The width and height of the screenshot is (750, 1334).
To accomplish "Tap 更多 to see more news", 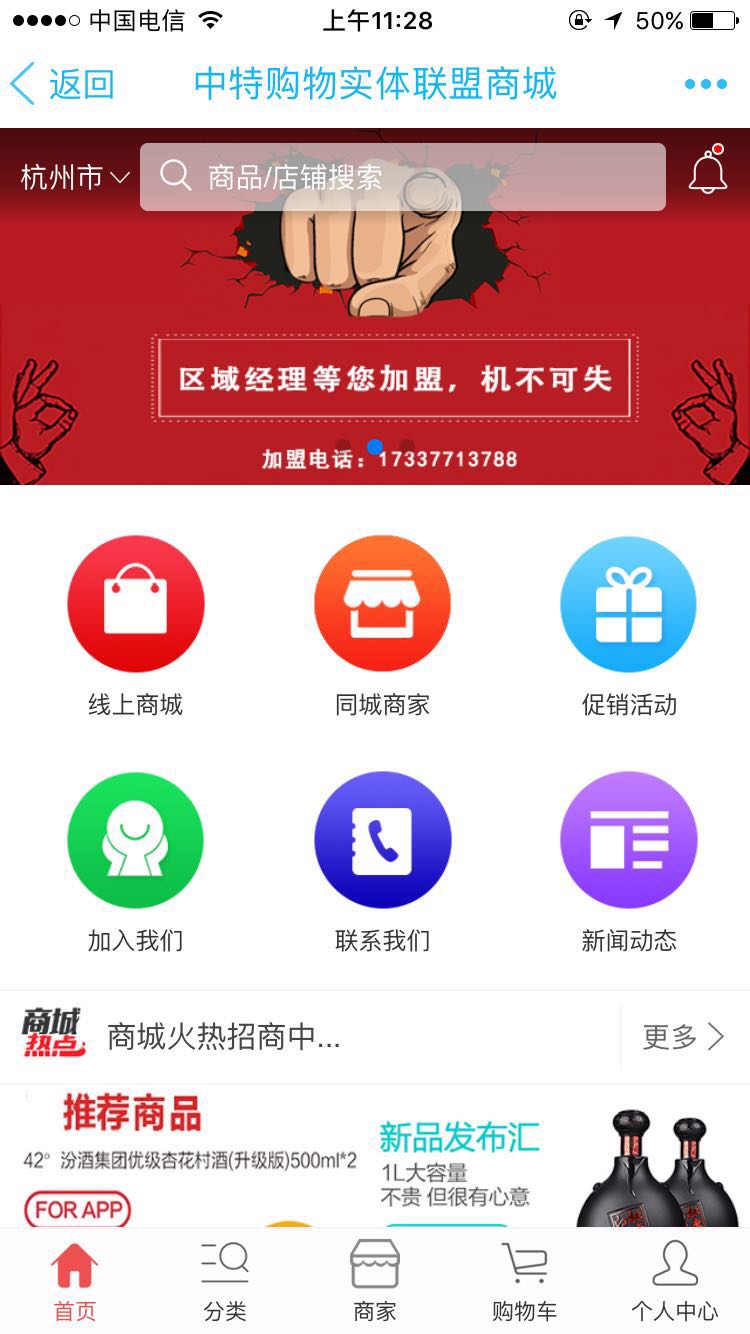I will click(x=683, y=1037).
